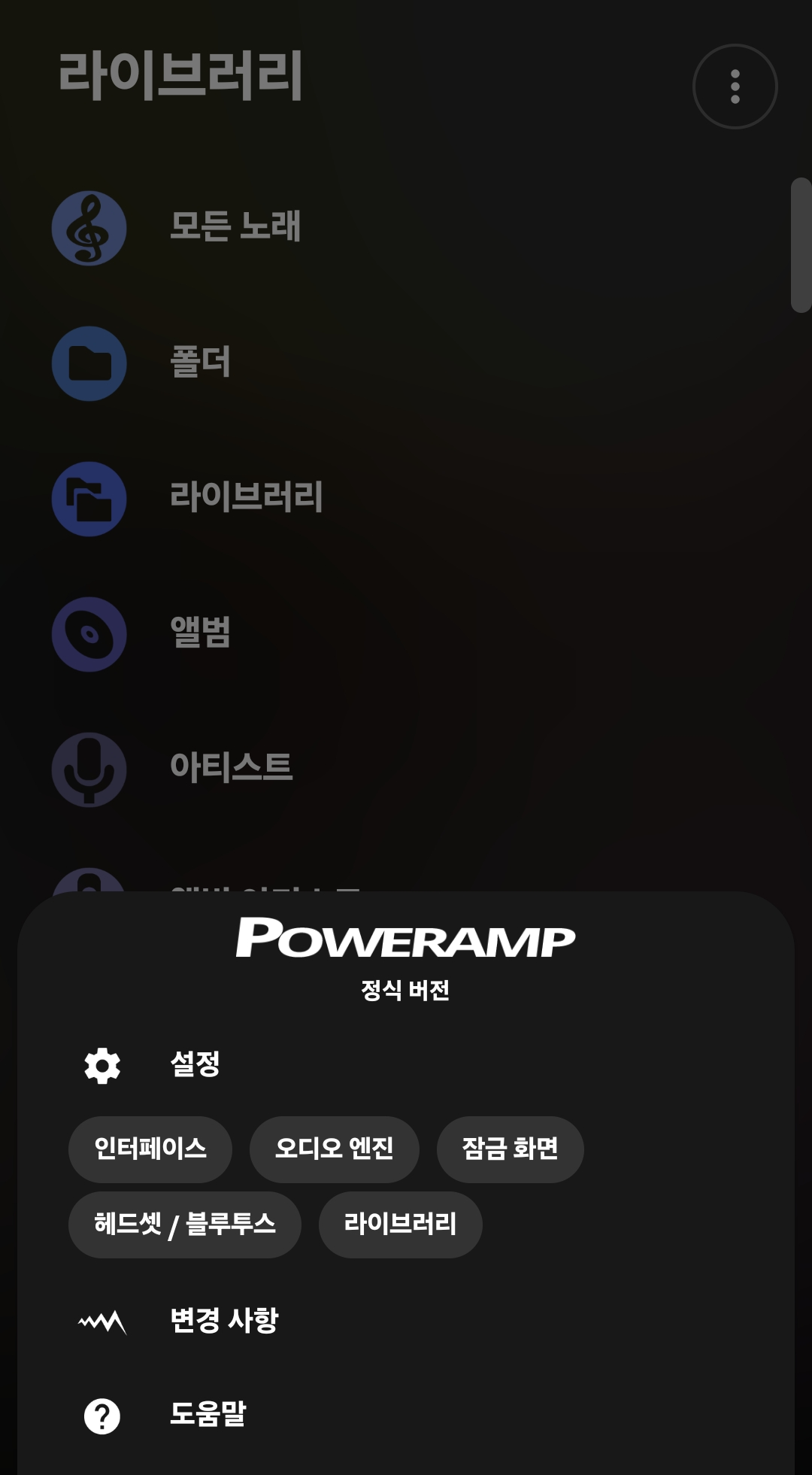Open the 라이브러리 row with folders icon
The height and width of the screenshot is (1475, 812).
point(406,499)
